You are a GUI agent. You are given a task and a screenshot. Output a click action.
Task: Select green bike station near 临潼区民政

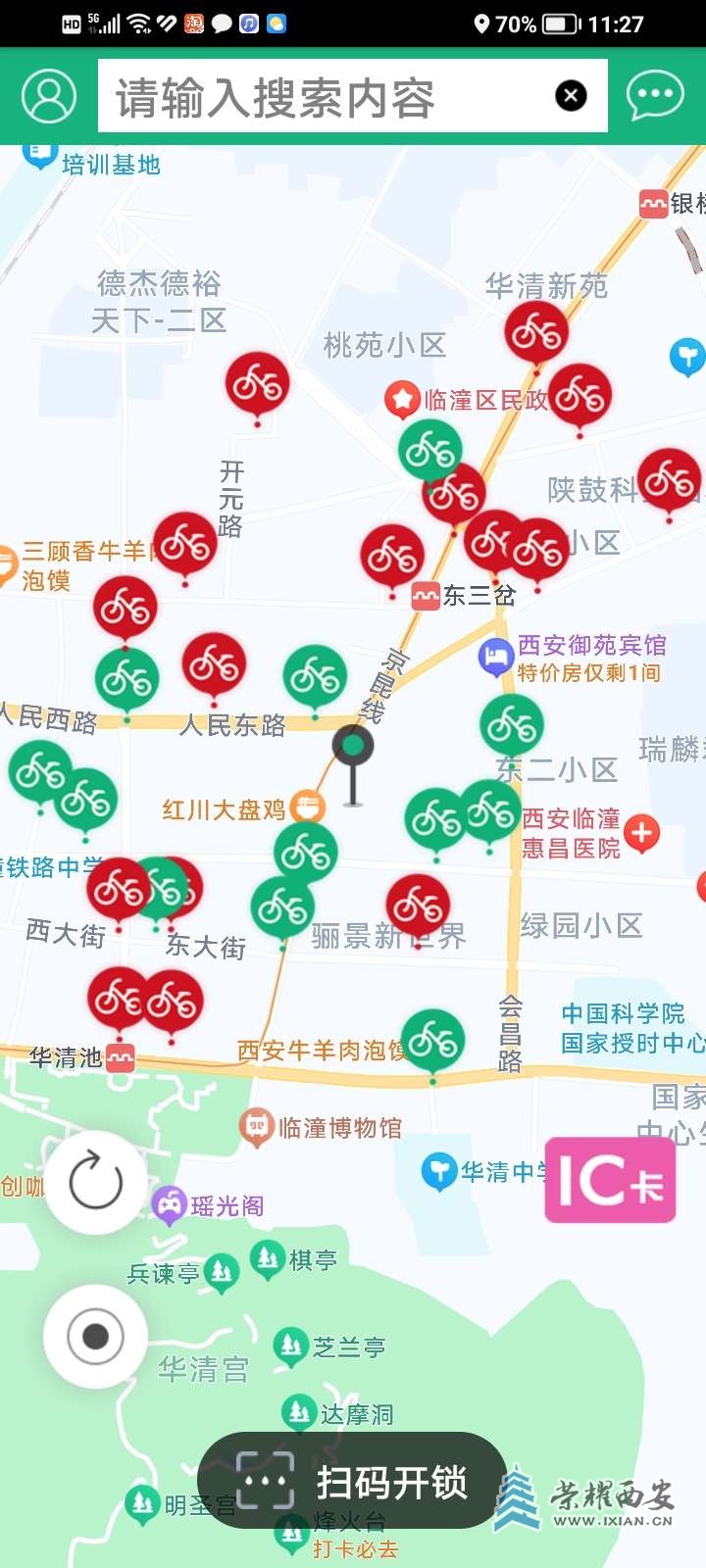point(430,450)
